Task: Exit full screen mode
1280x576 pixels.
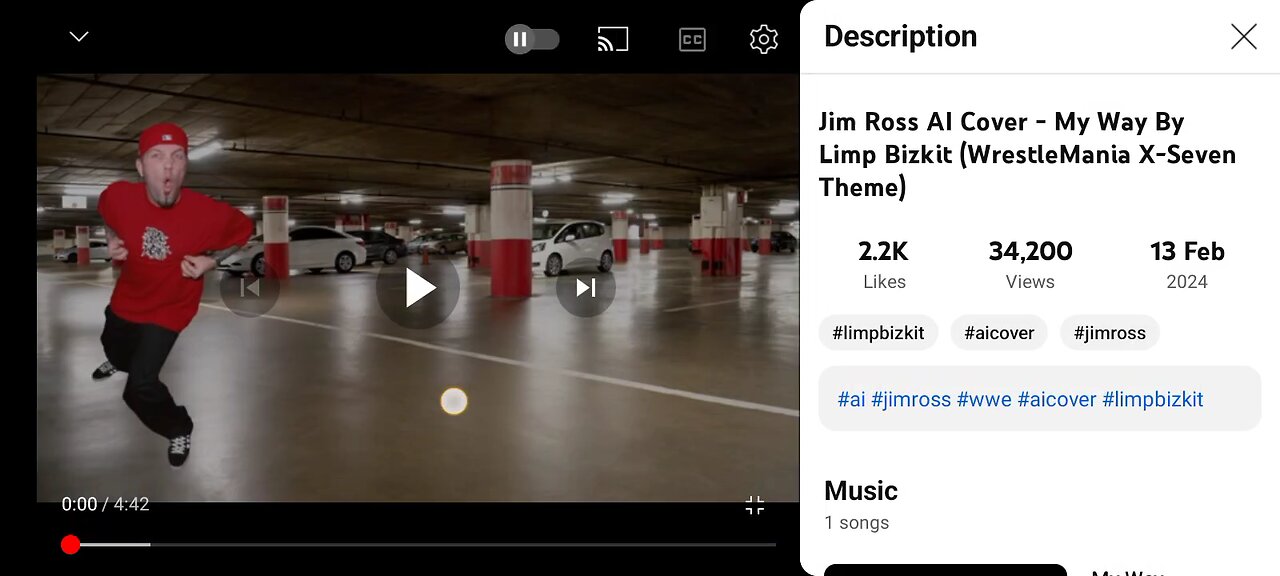Action: pos(755,505)
